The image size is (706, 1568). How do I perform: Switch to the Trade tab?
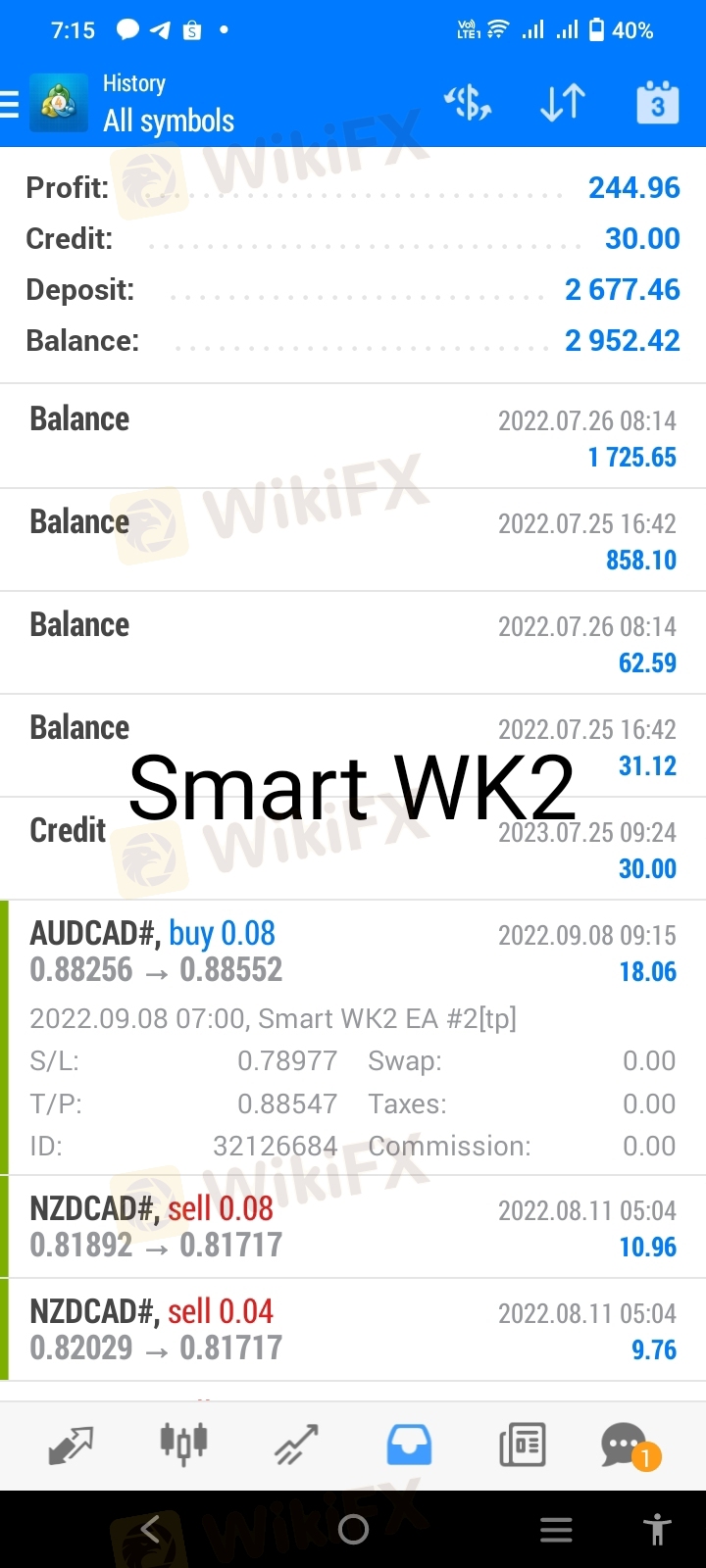coord(296,1444)
